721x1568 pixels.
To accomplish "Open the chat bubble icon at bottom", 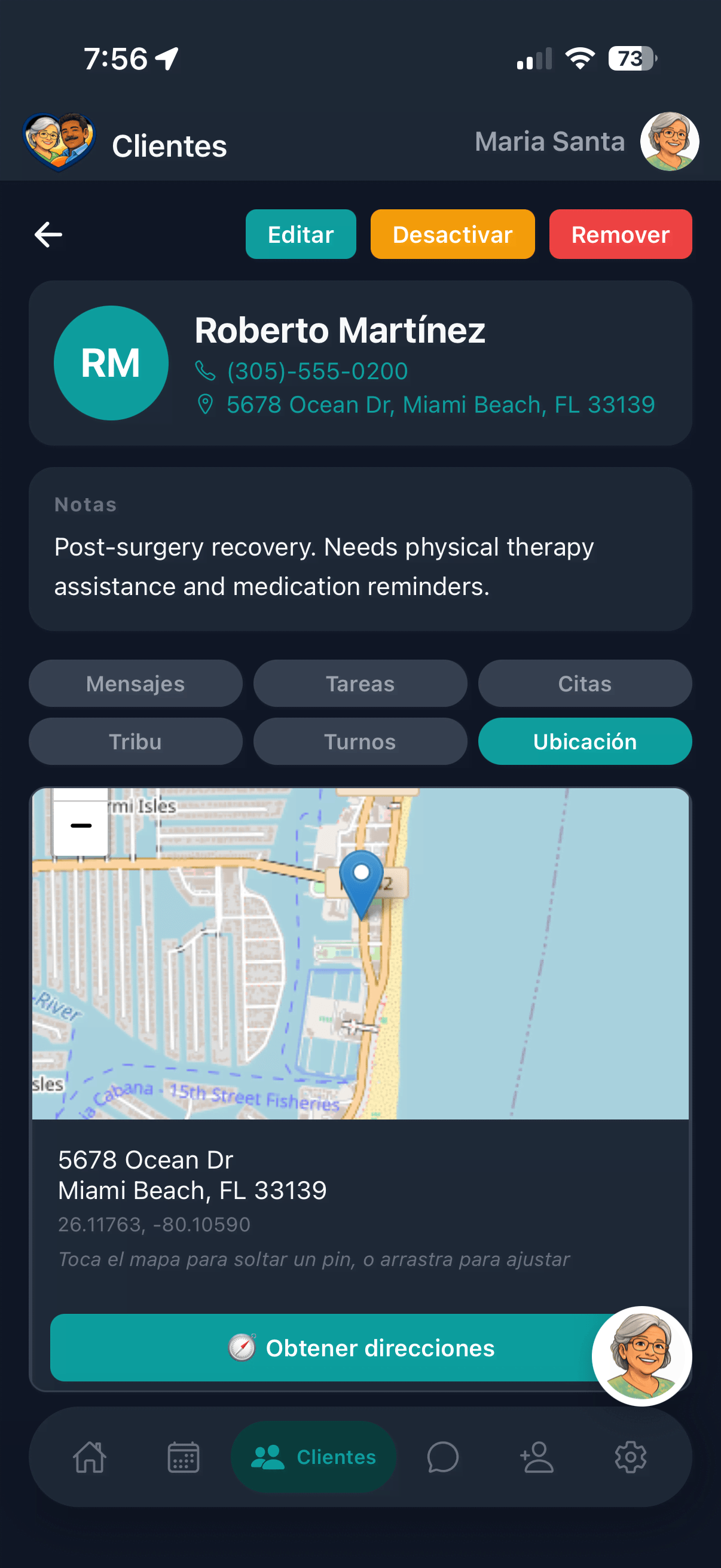I will coord(443,1457).
